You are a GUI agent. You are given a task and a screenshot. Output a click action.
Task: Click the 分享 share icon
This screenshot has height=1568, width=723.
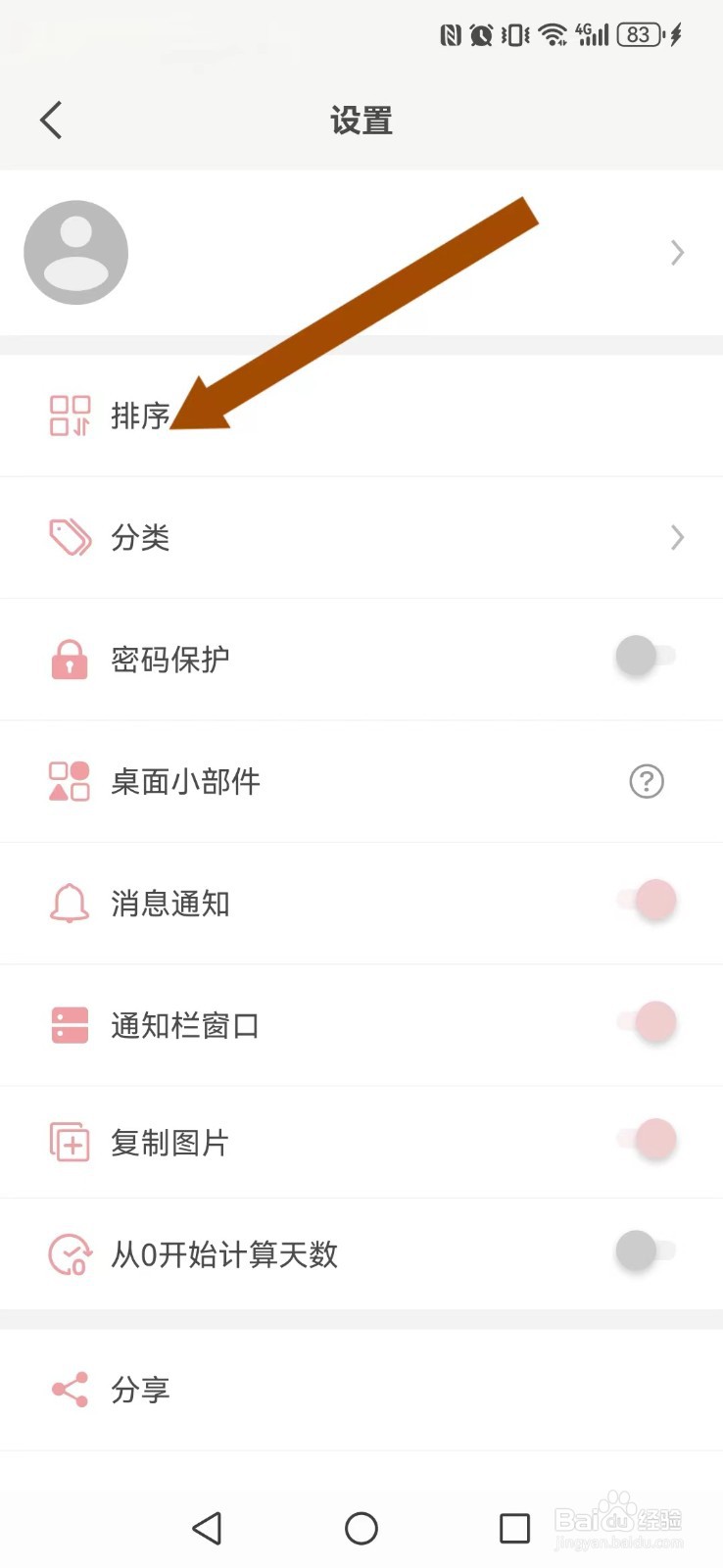[x=69, y=1389]
